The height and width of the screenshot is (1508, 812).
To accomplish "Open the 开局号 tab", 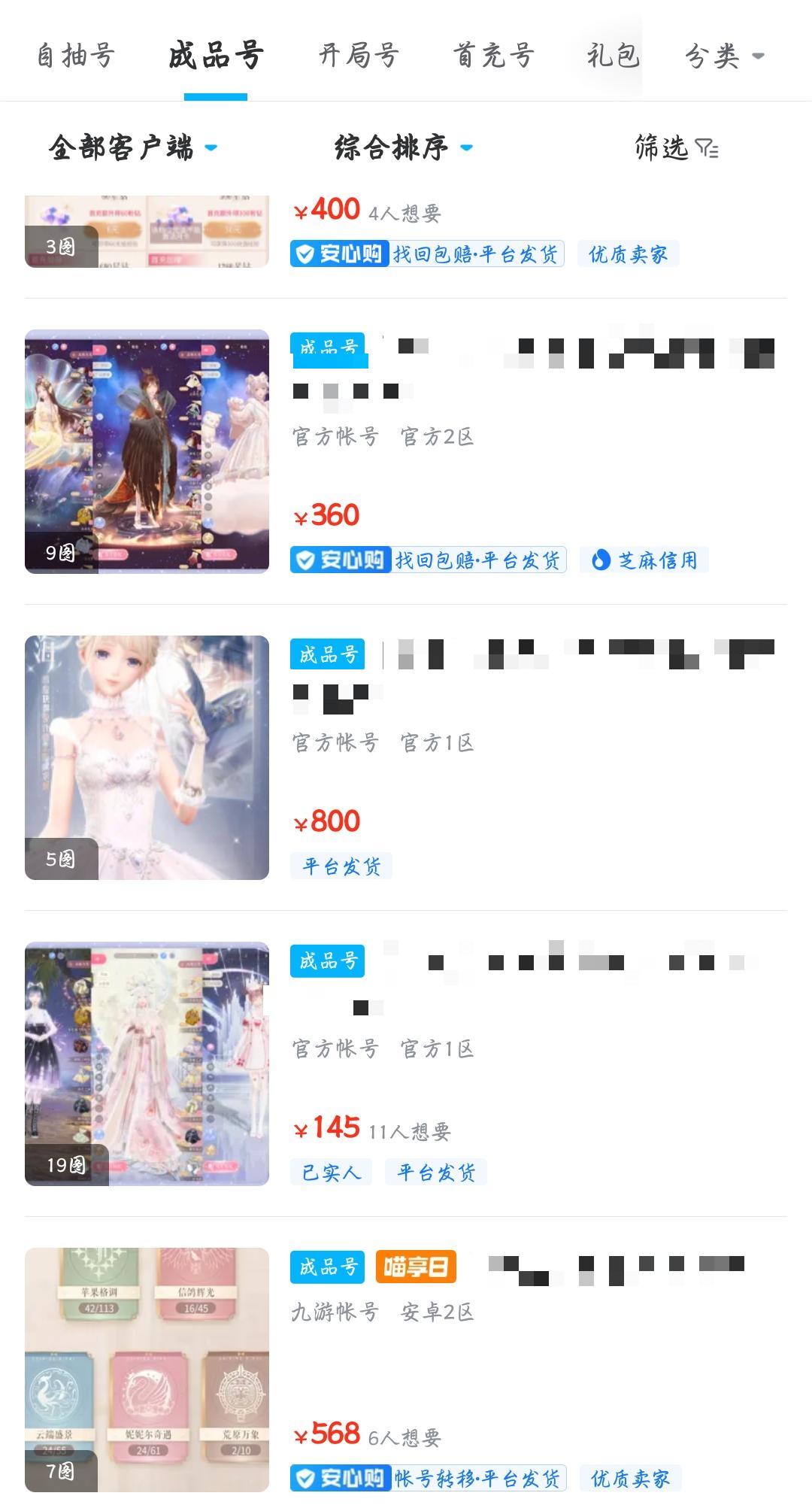I will coord(358,56).
